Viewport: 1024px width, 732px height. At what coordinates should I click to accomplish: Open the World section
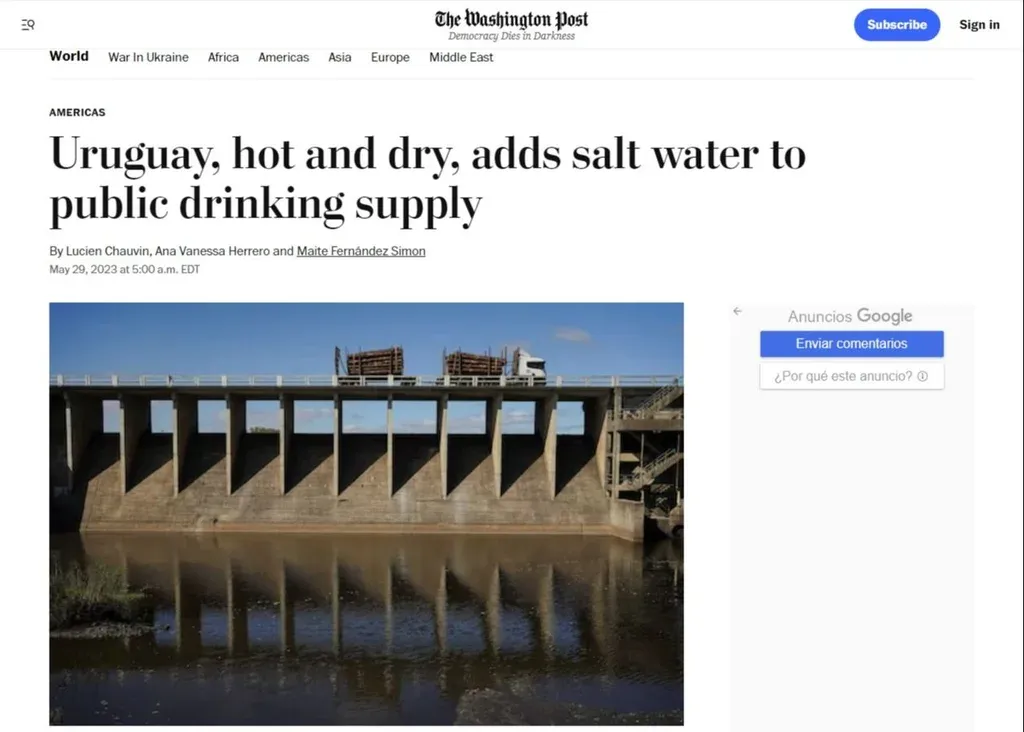[x=69, y=56]
